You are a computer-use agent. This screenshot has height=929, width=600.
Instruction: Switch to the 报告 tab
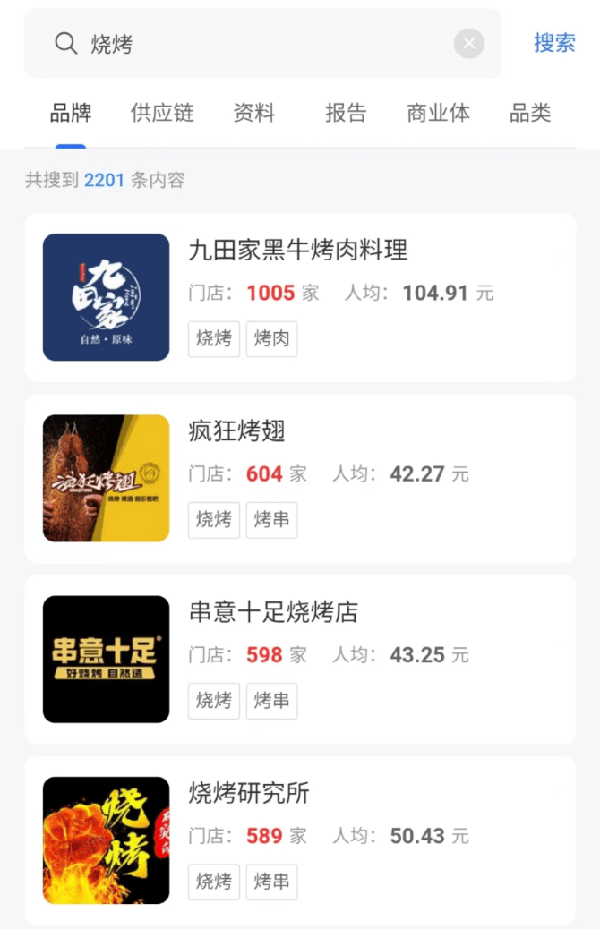[346, 113]
